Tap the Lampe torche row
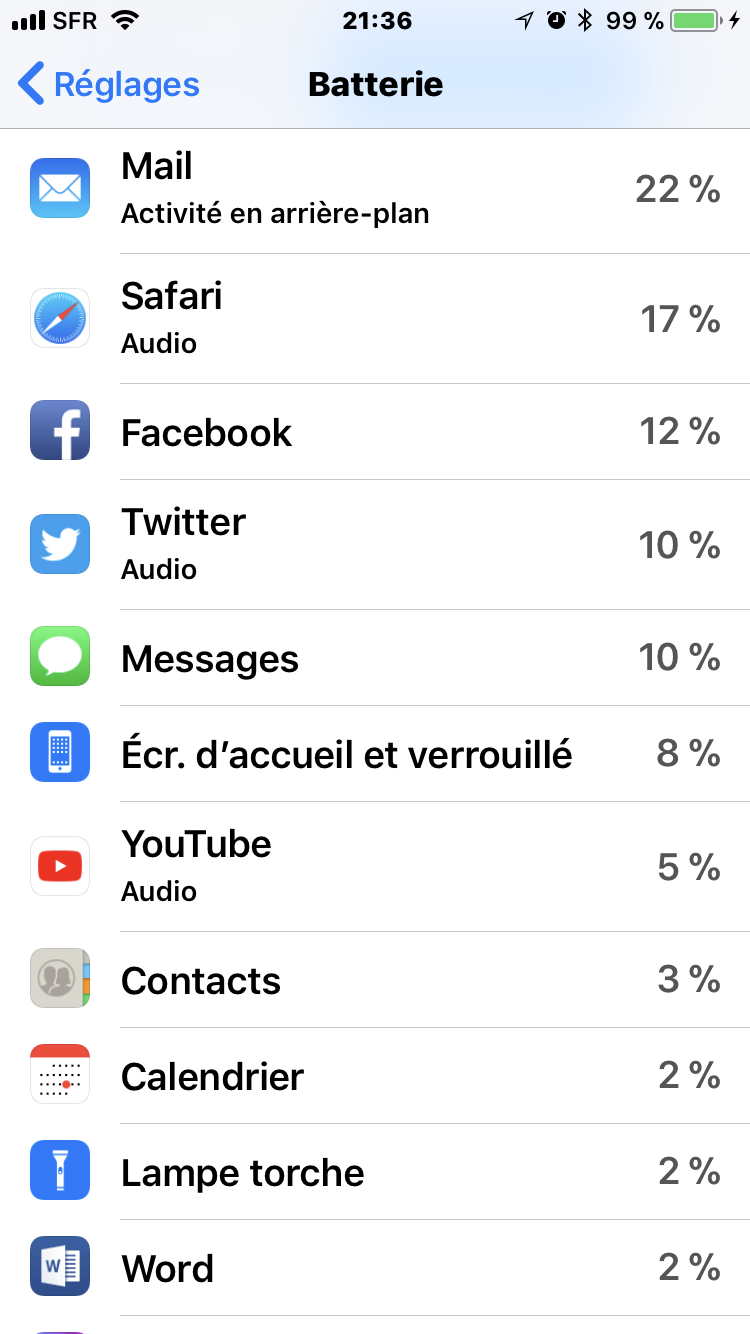Viewport: 750px width, 1334px height. (375, 1171)
